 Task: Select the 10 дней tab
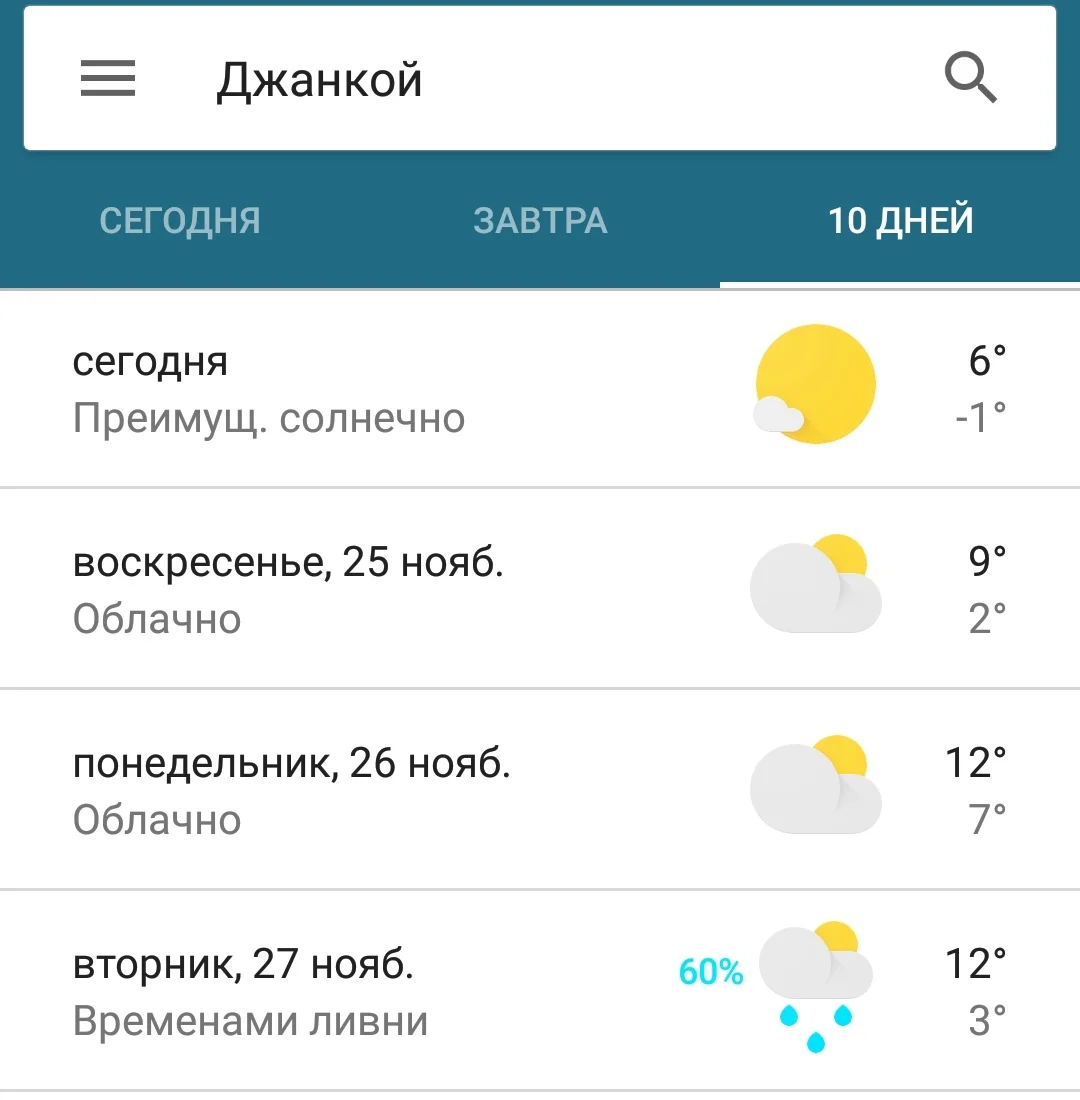[x=900, y=221]
